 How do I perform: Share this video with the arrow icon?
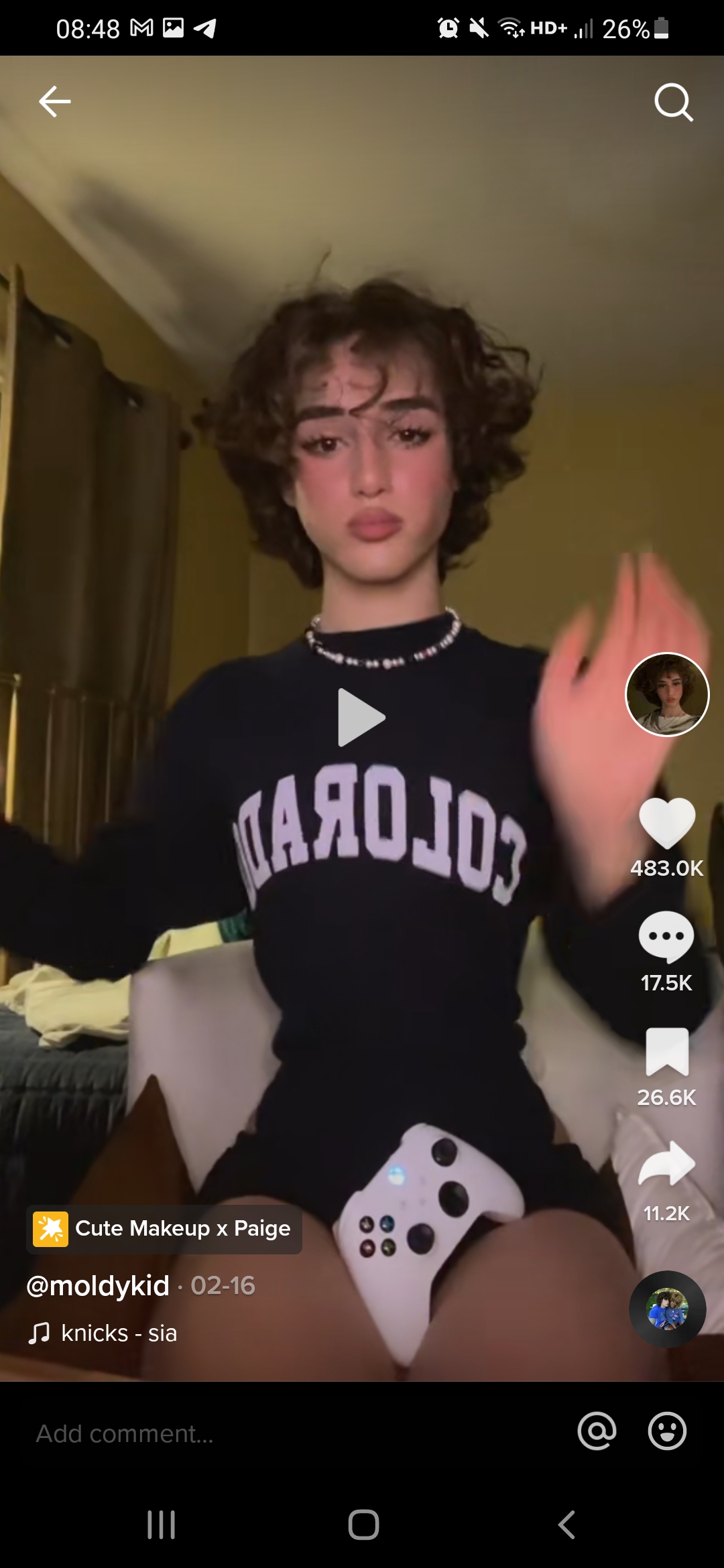click(x=667, y=1165)
